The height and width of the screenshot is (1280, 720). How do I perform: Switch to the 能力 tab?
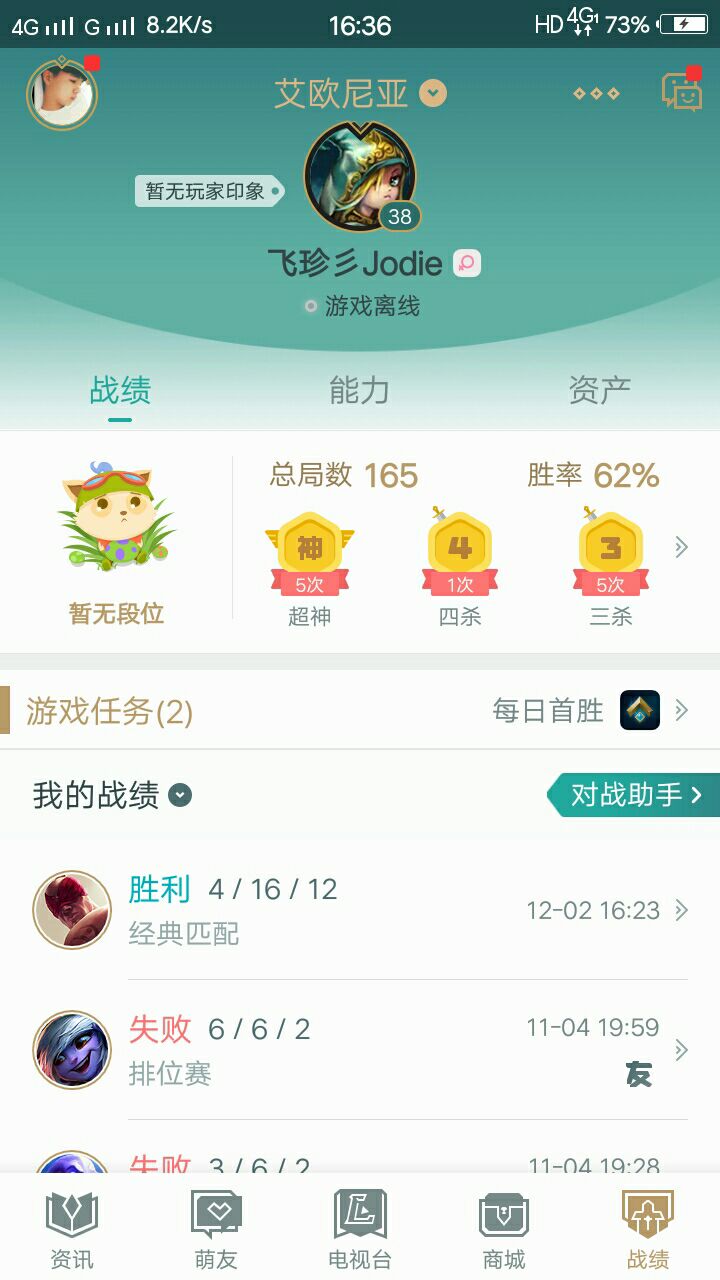click(359, 391)
